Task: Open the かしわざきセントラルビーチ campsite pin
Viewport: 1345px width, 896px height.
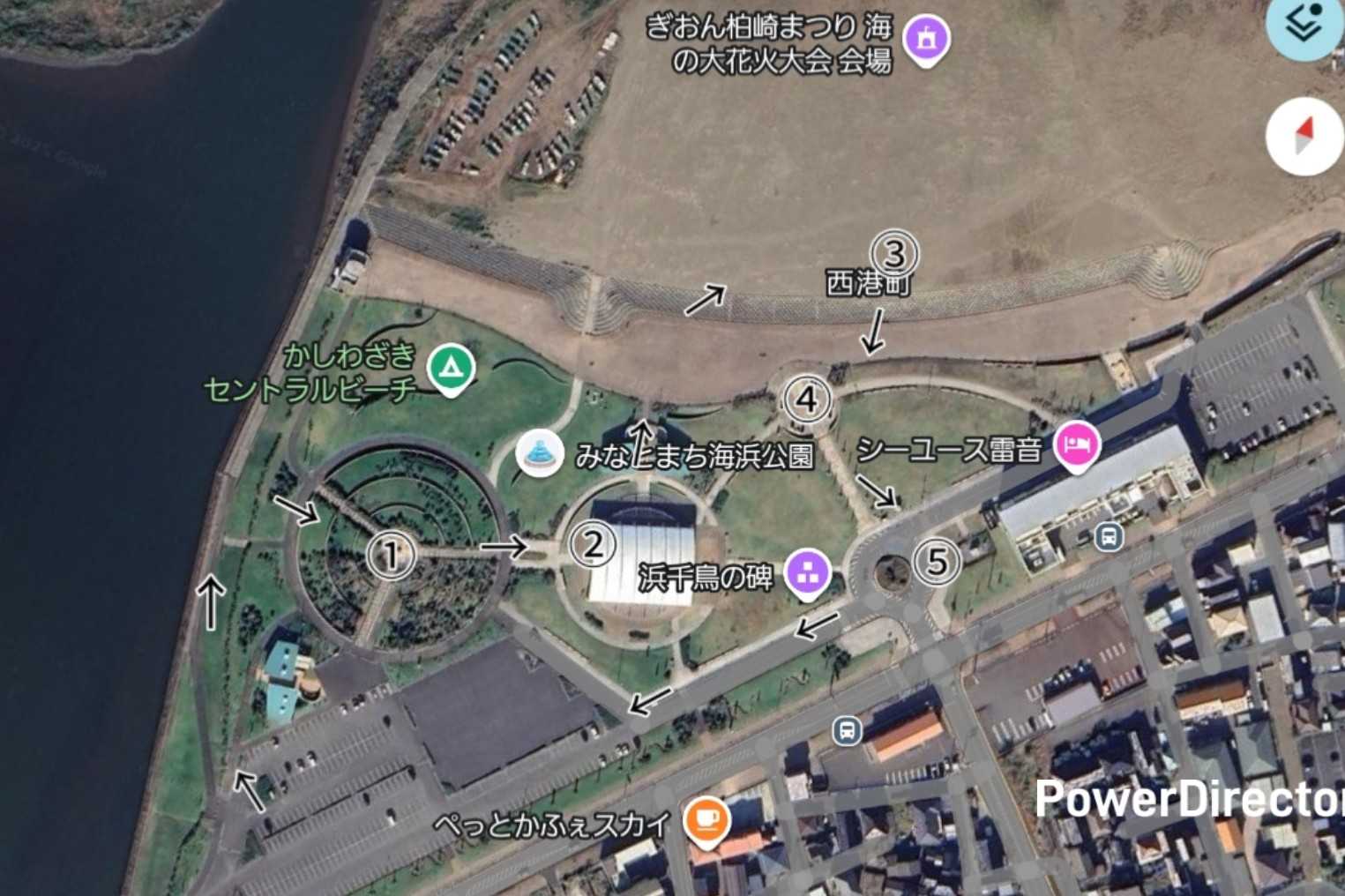Action: point(451,367)
